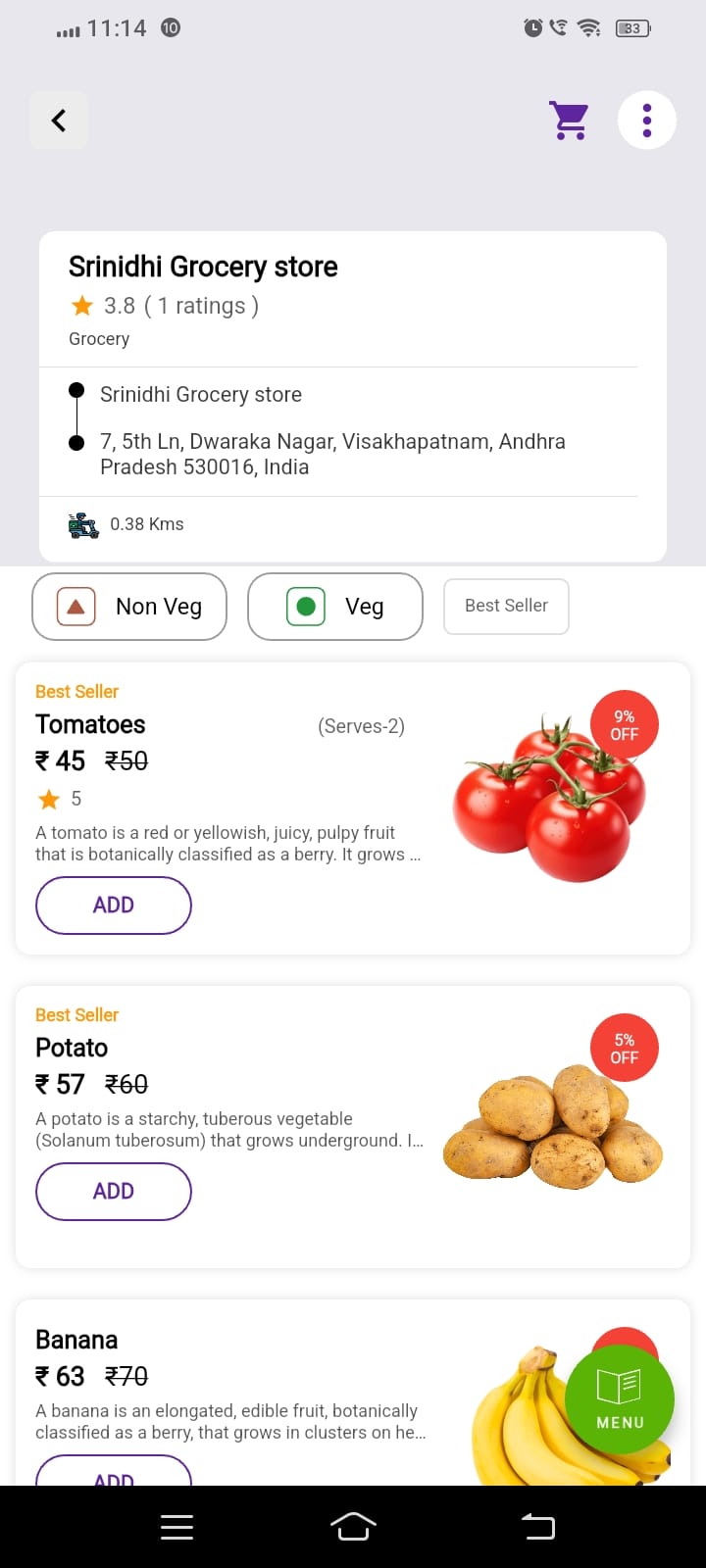Add Tomatoes to the cart
The height and width of the screenshot is (1568, 706).
pyautogui.click(x=113, y=905)
